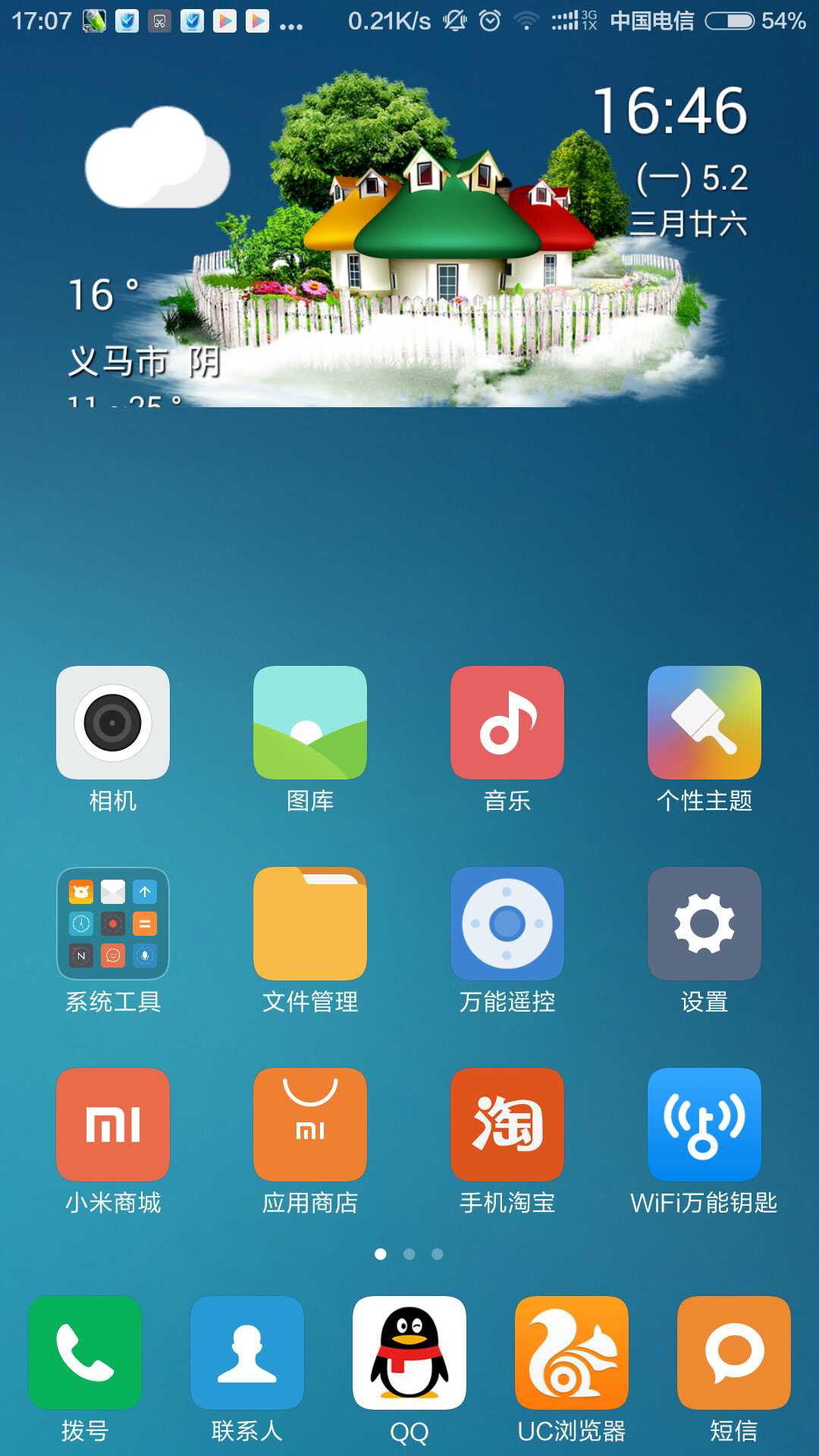The image size is (819, 1456).
Task: Tap the 16:46 clock widget
Action: [x=670, y=112]
